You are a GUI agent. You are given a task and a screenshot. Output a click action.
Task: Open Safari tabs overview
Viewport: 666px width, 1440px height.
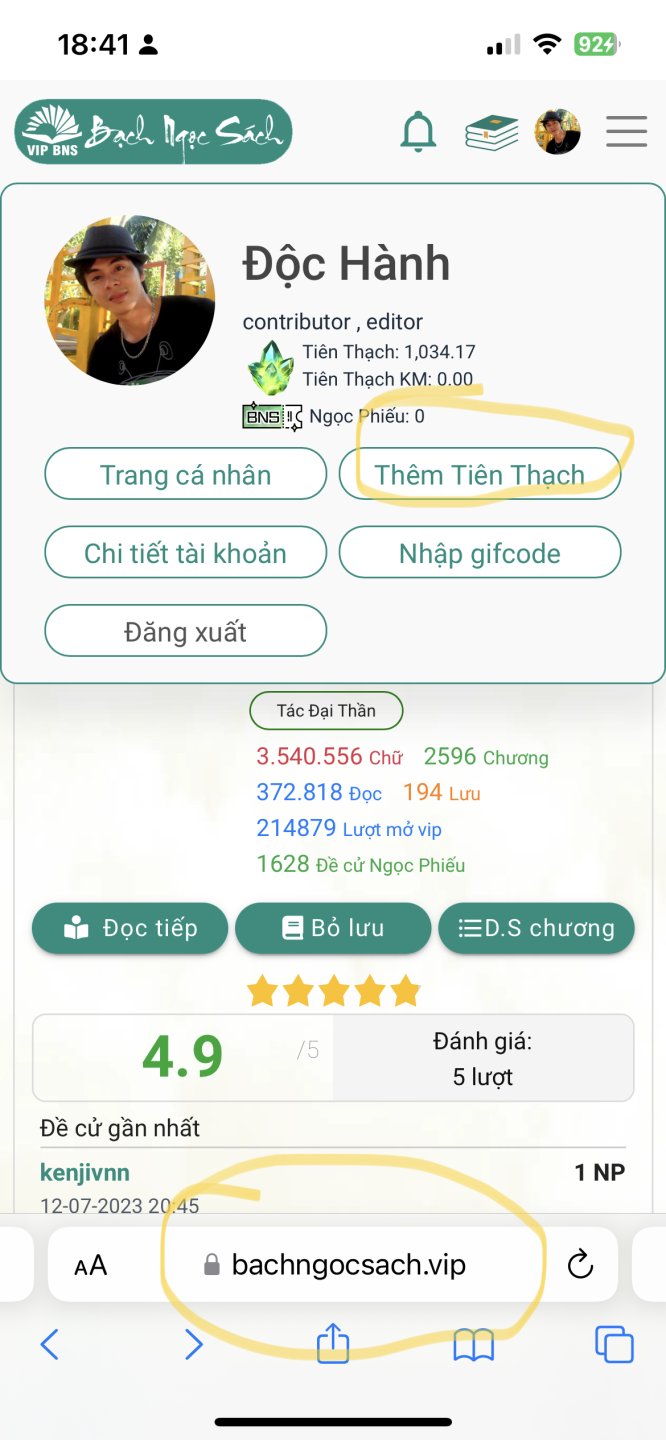614,1344
